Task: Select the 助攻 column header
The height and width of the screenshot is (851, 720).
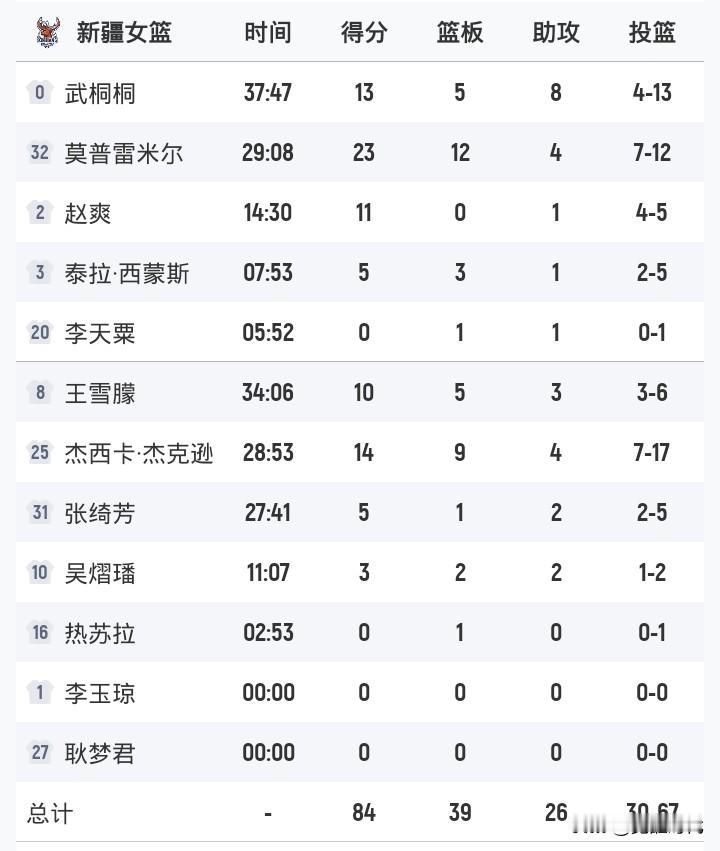Action: tap(555, 31)
